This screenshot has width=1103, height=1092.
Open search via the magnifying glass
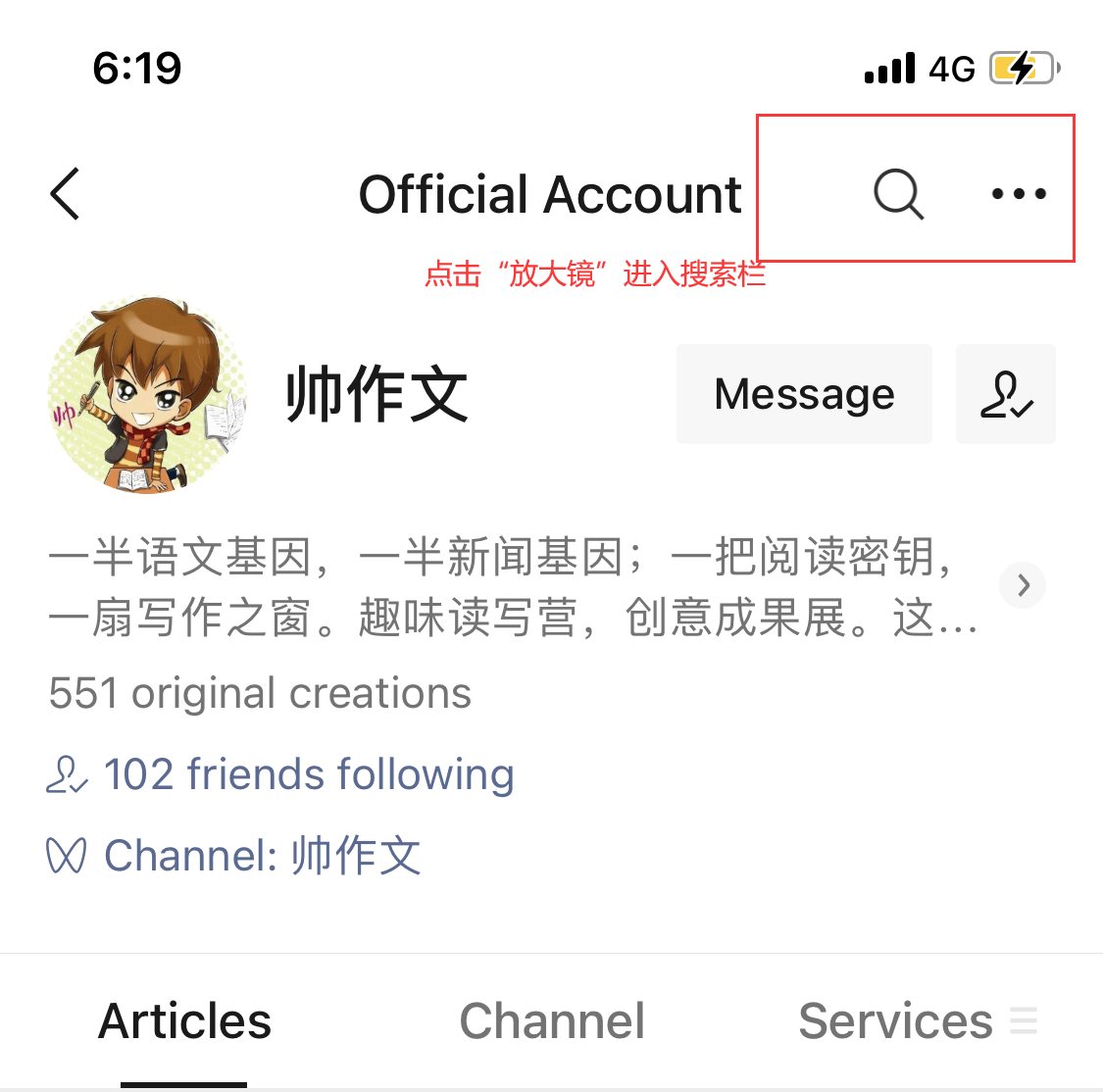[x=898, y=194]
